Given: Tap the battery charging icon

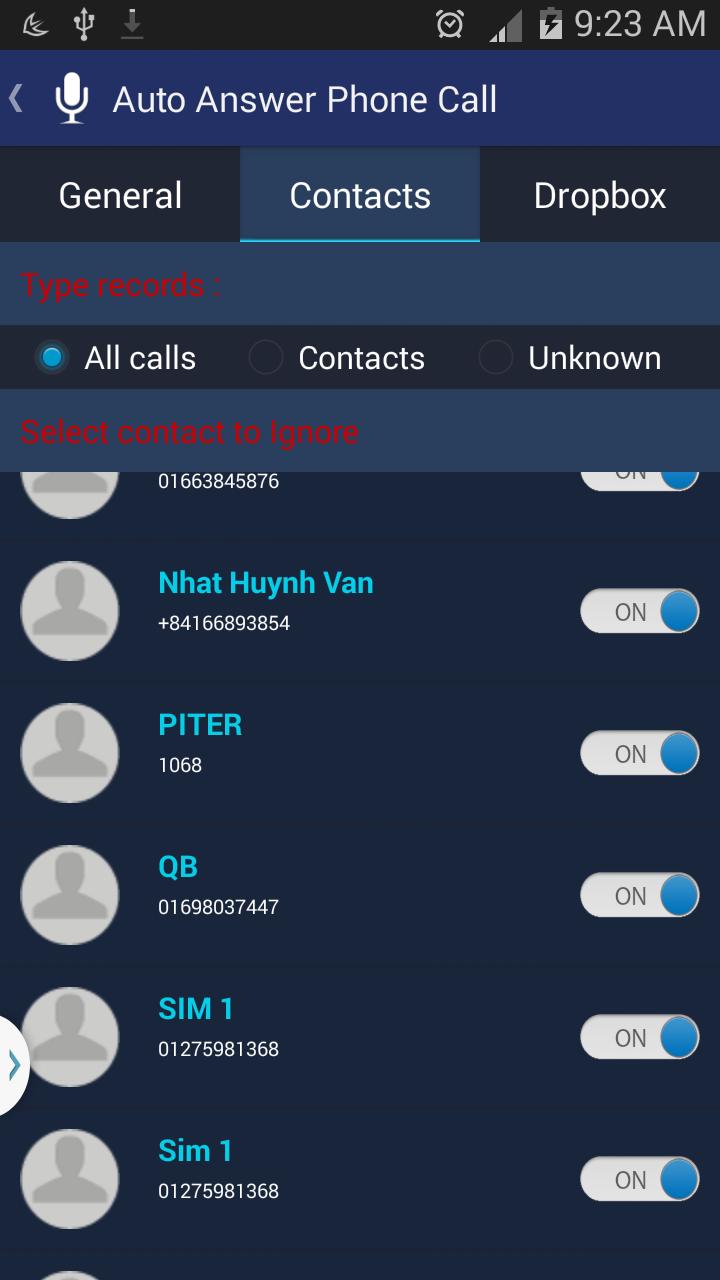Looking at the screenshot, I should click(x=552, y=24).
